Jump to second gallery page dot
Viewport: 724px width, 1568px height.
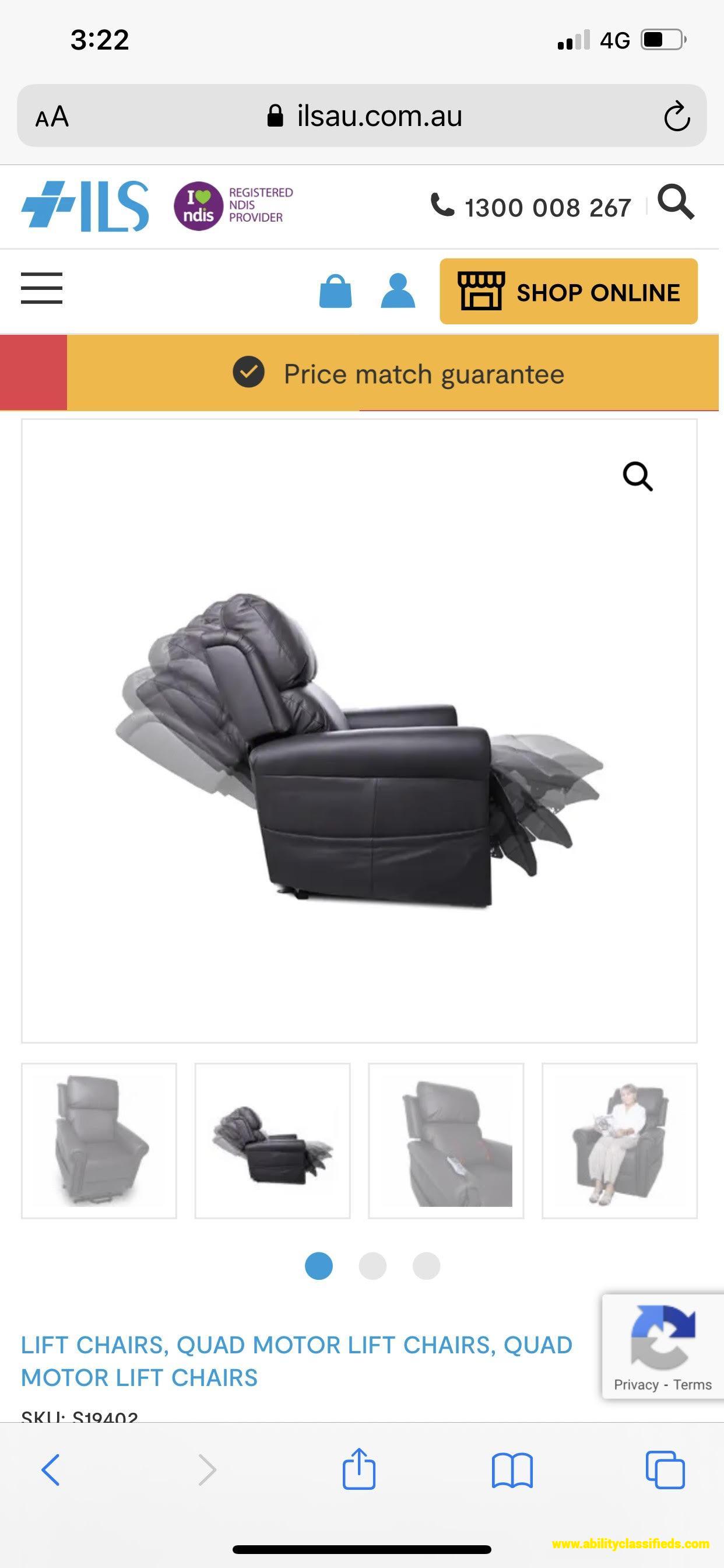pos(372,1266)
